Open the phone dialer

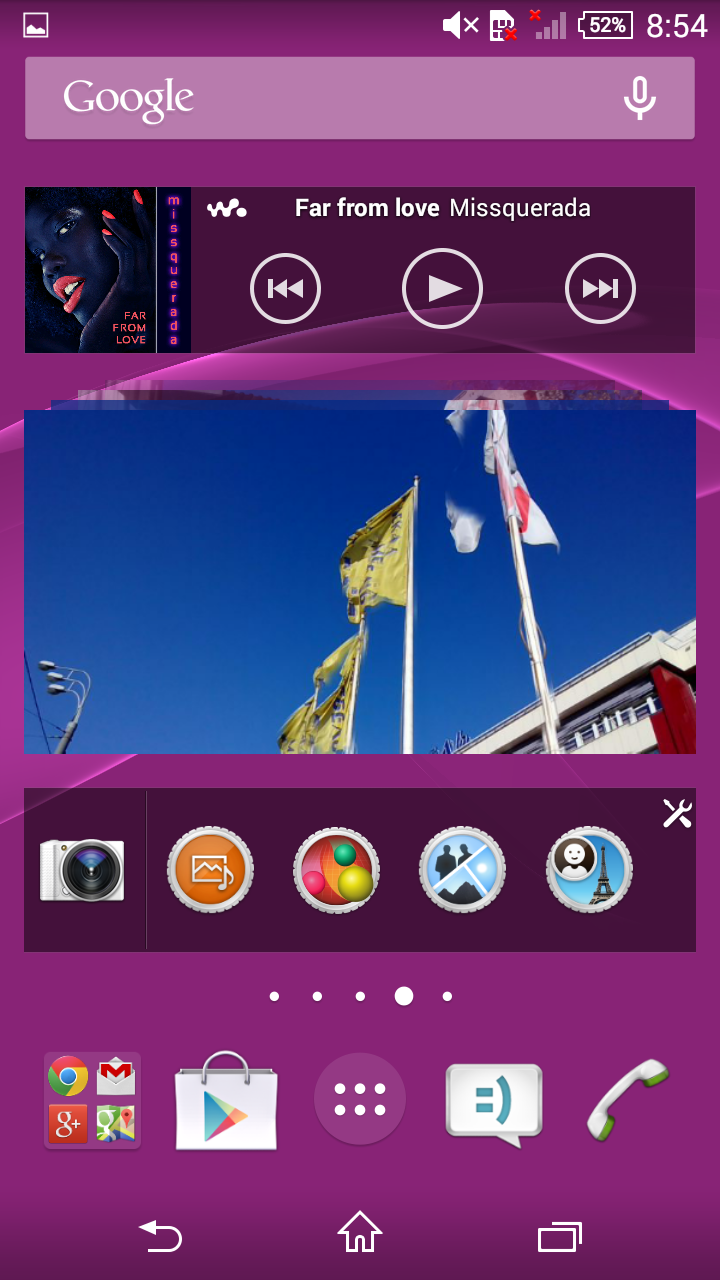point(628,1100)
